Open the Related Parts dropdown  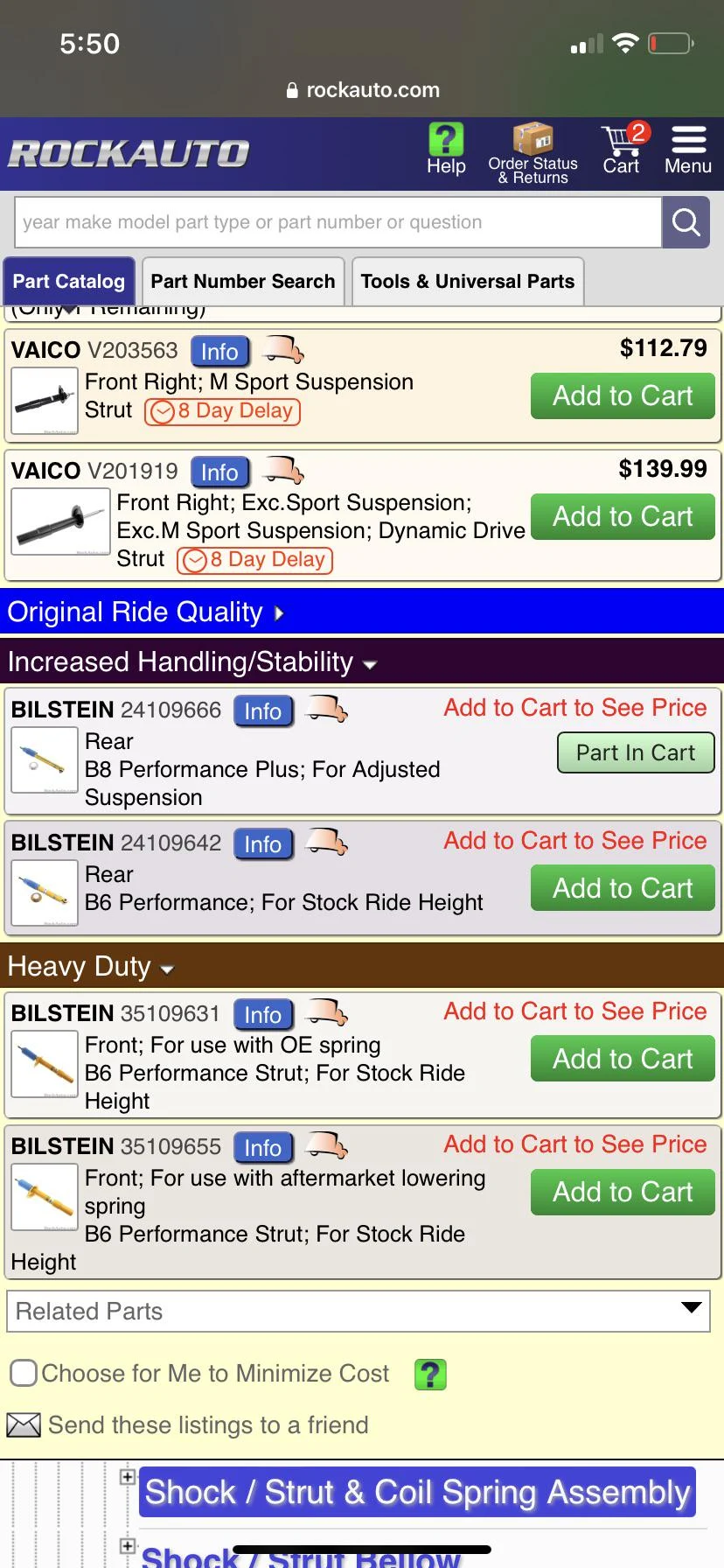click(x=359, y=1311)
